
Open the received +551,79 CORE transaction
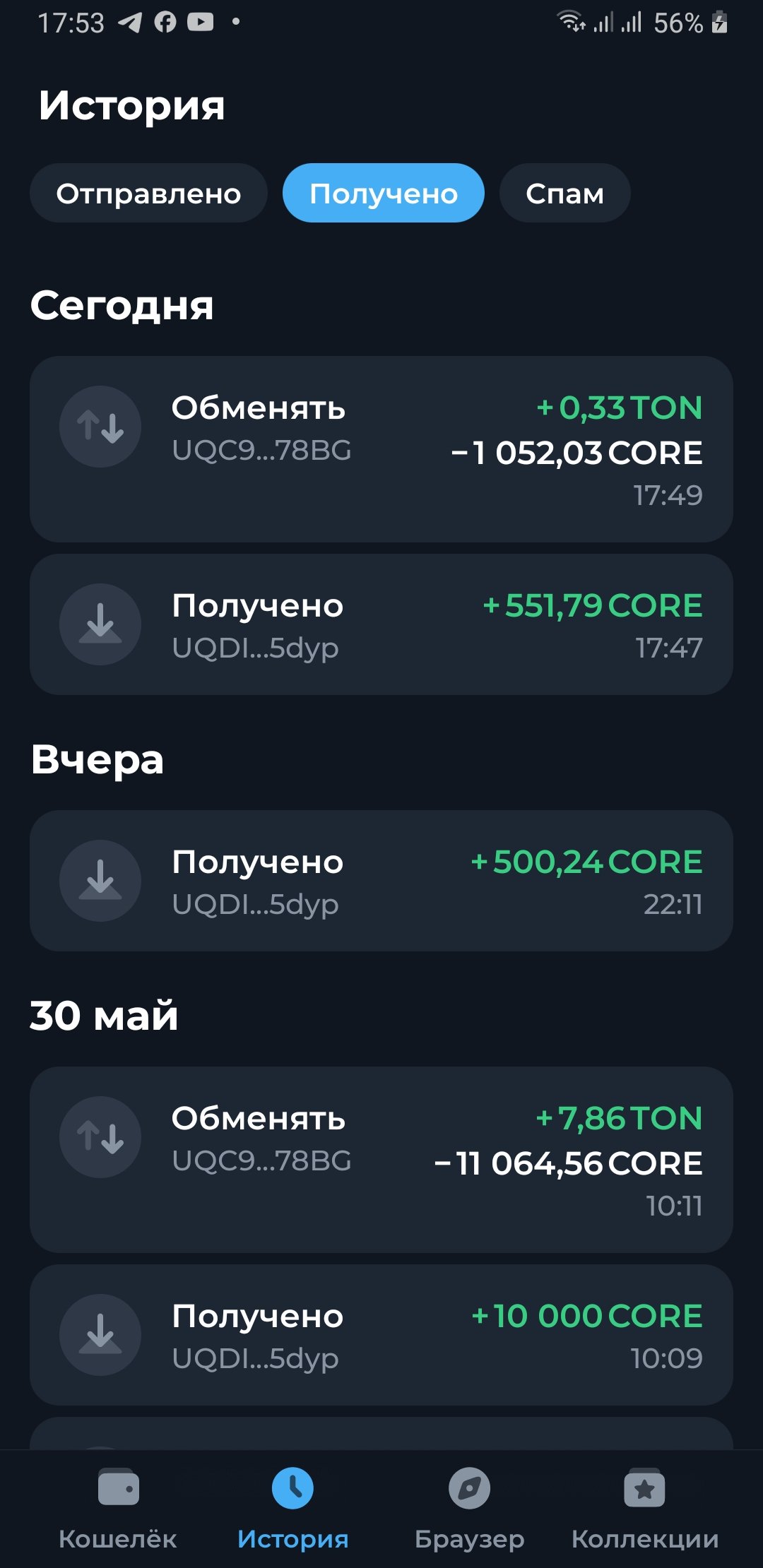[x=381, y=624]
